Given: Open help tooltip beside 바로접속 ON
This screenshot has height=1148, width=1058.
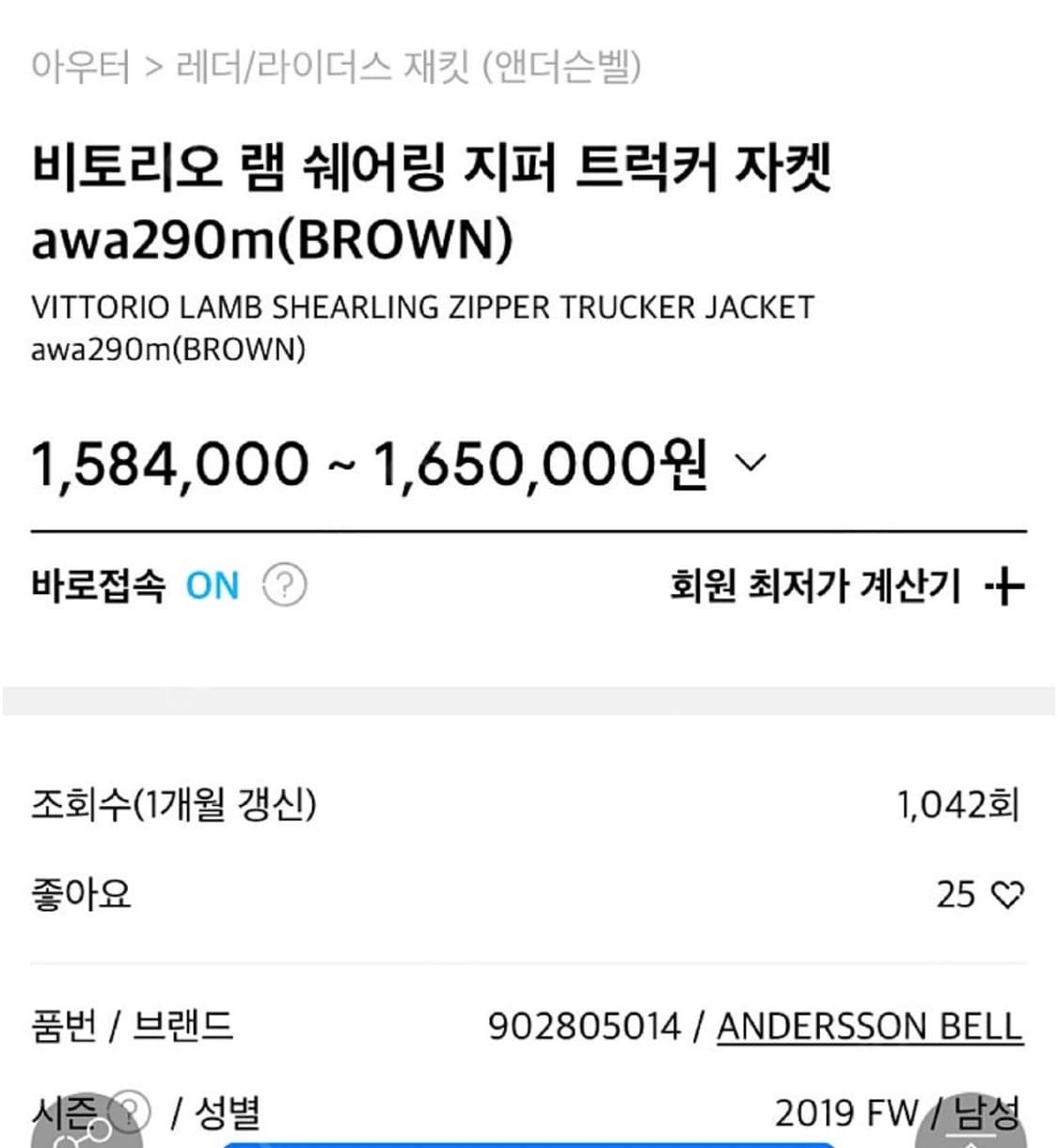Looking at the screenshot, I should tap(284, 586).
